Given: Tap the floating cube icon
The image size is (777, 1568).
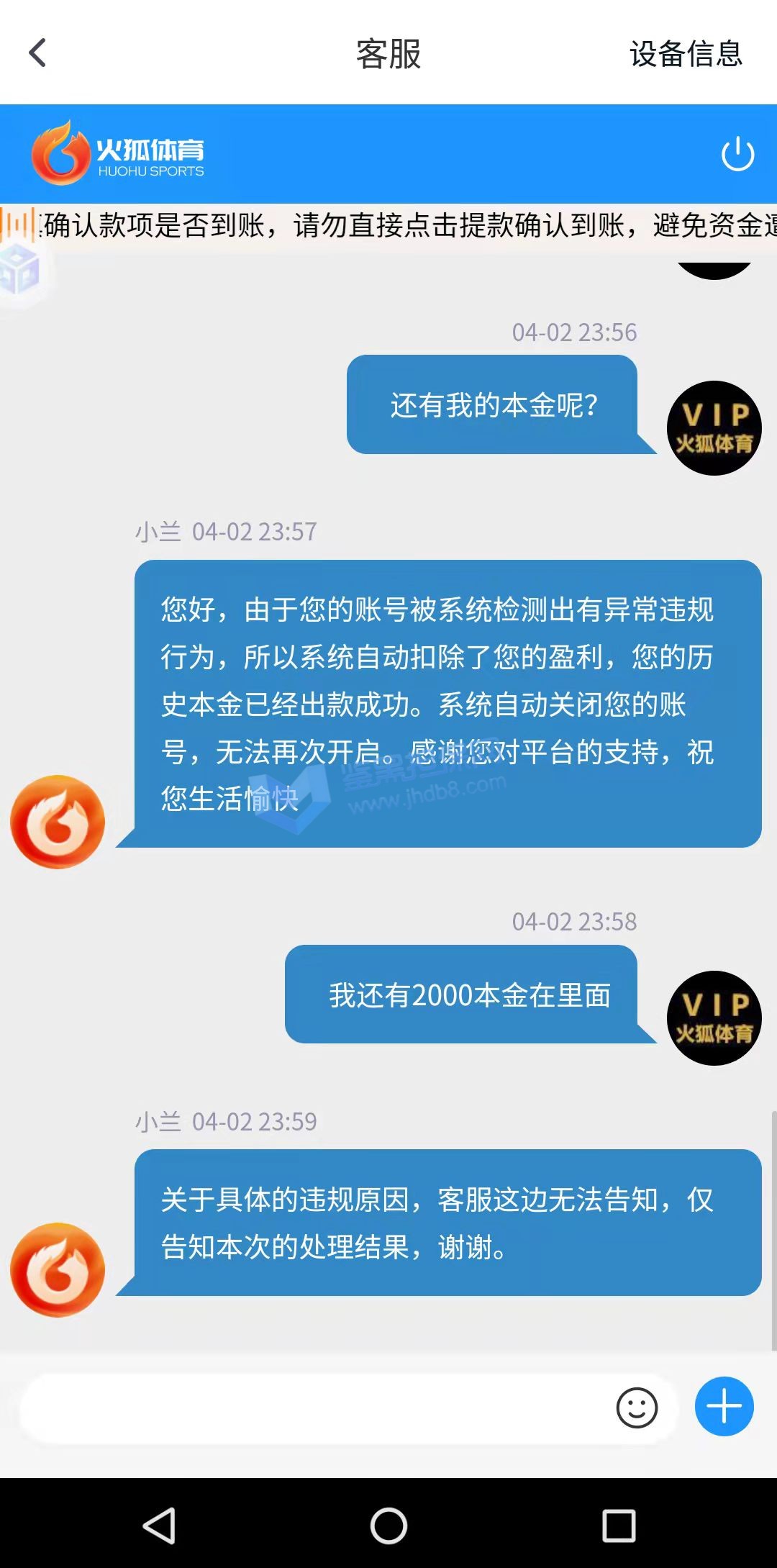Looking at the screenshot, I should coord(20,272).
